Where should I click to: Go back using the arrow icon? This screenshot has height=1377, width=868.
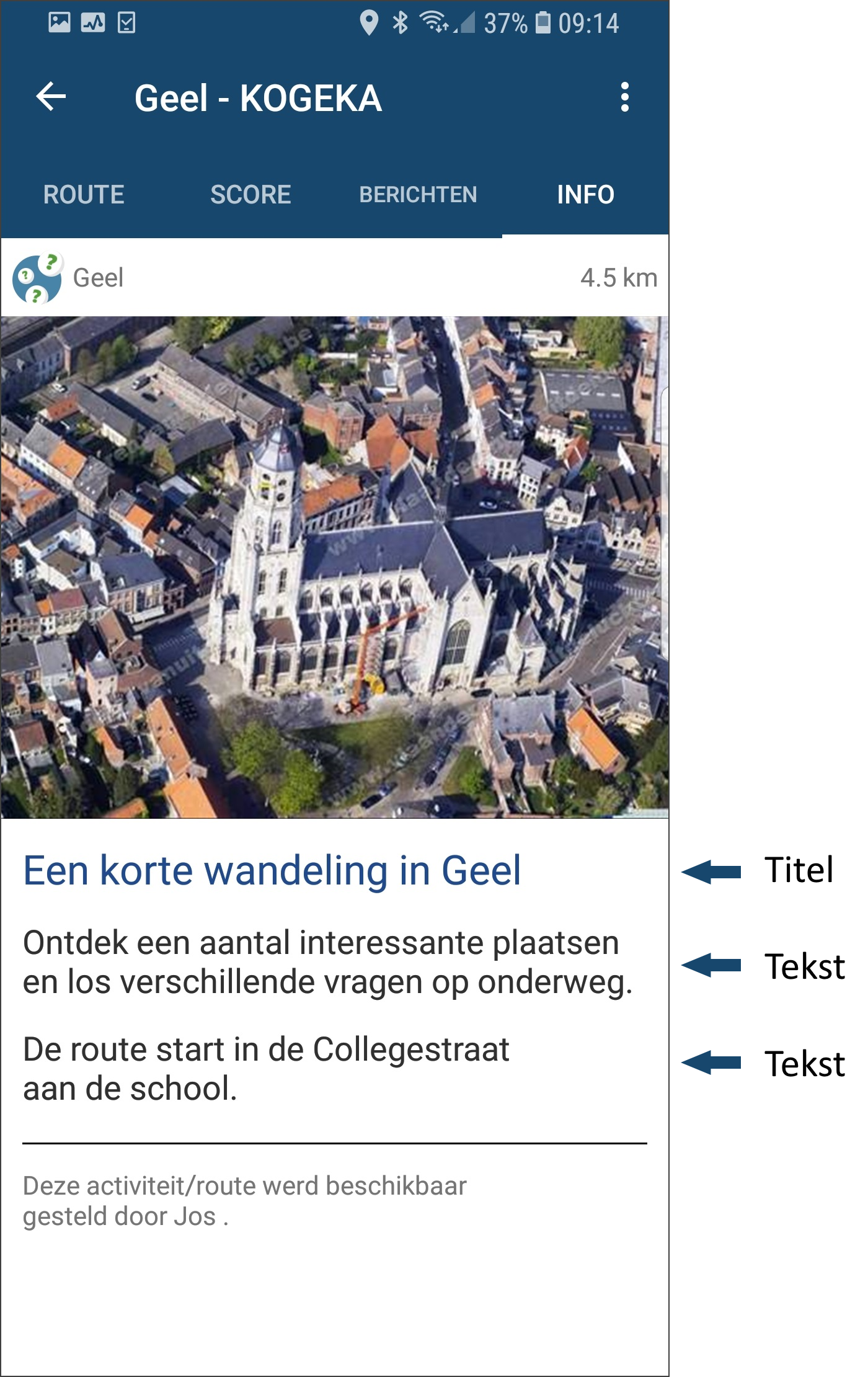51,97
